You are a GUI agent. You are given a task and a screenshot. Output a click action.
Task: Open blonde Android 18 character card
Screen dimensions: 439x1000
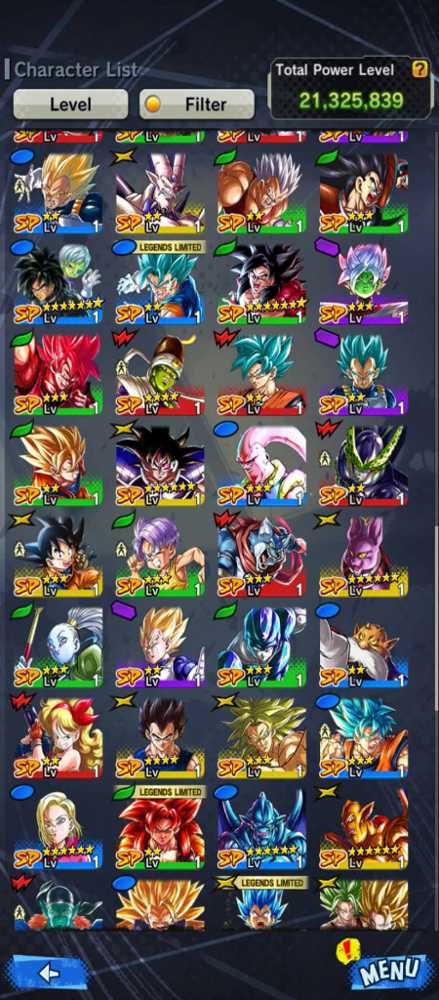tap(57, 827)
